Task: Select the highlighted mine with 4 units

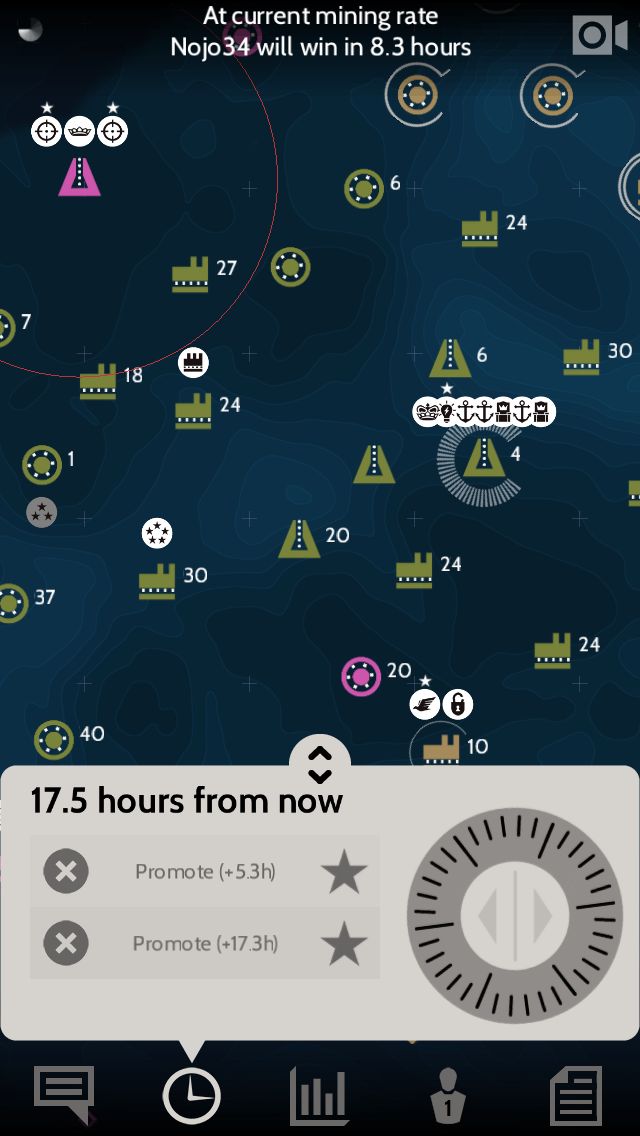Action: (x=484, y=458)
